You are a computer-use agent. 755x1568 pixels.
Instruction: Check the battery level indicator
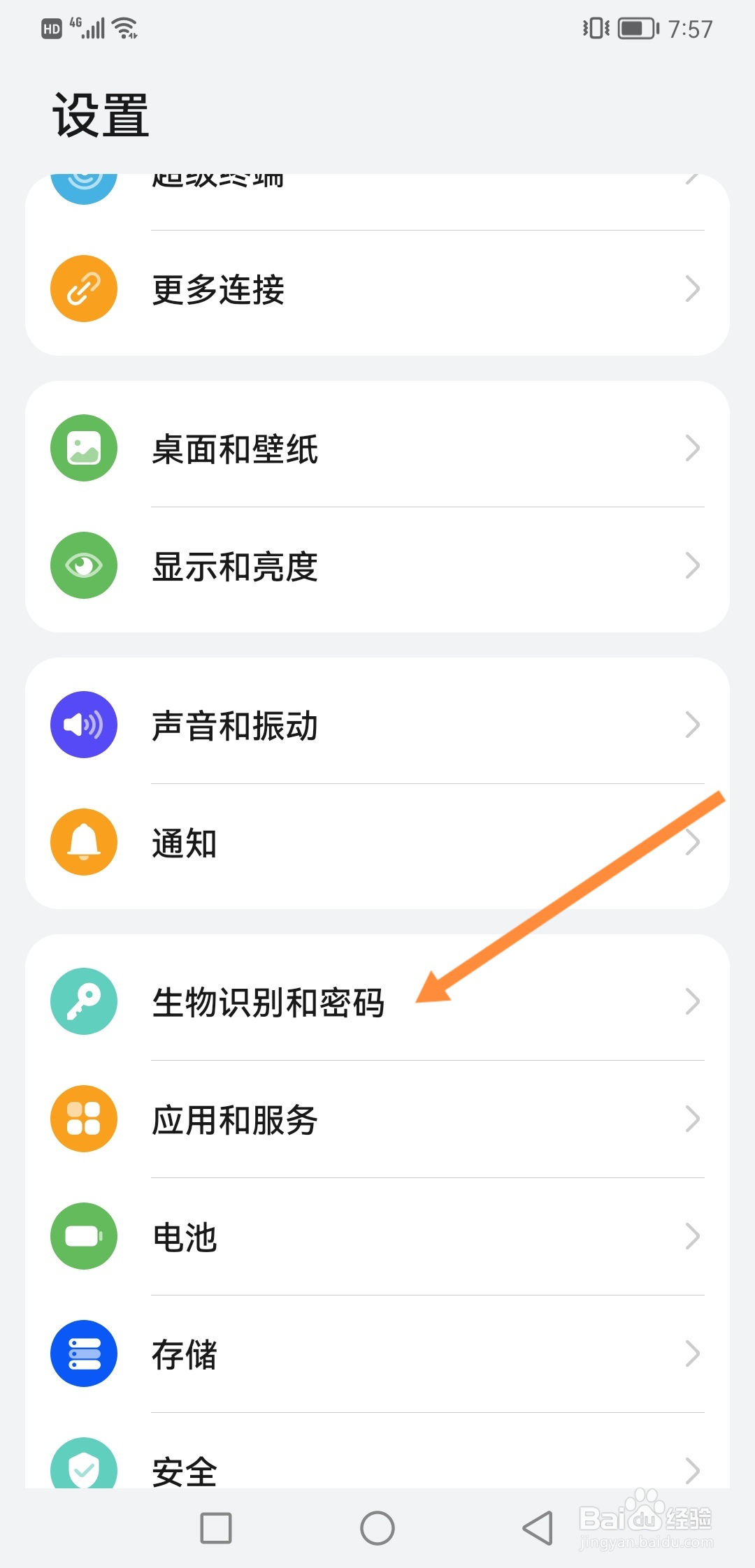[635, 28]
